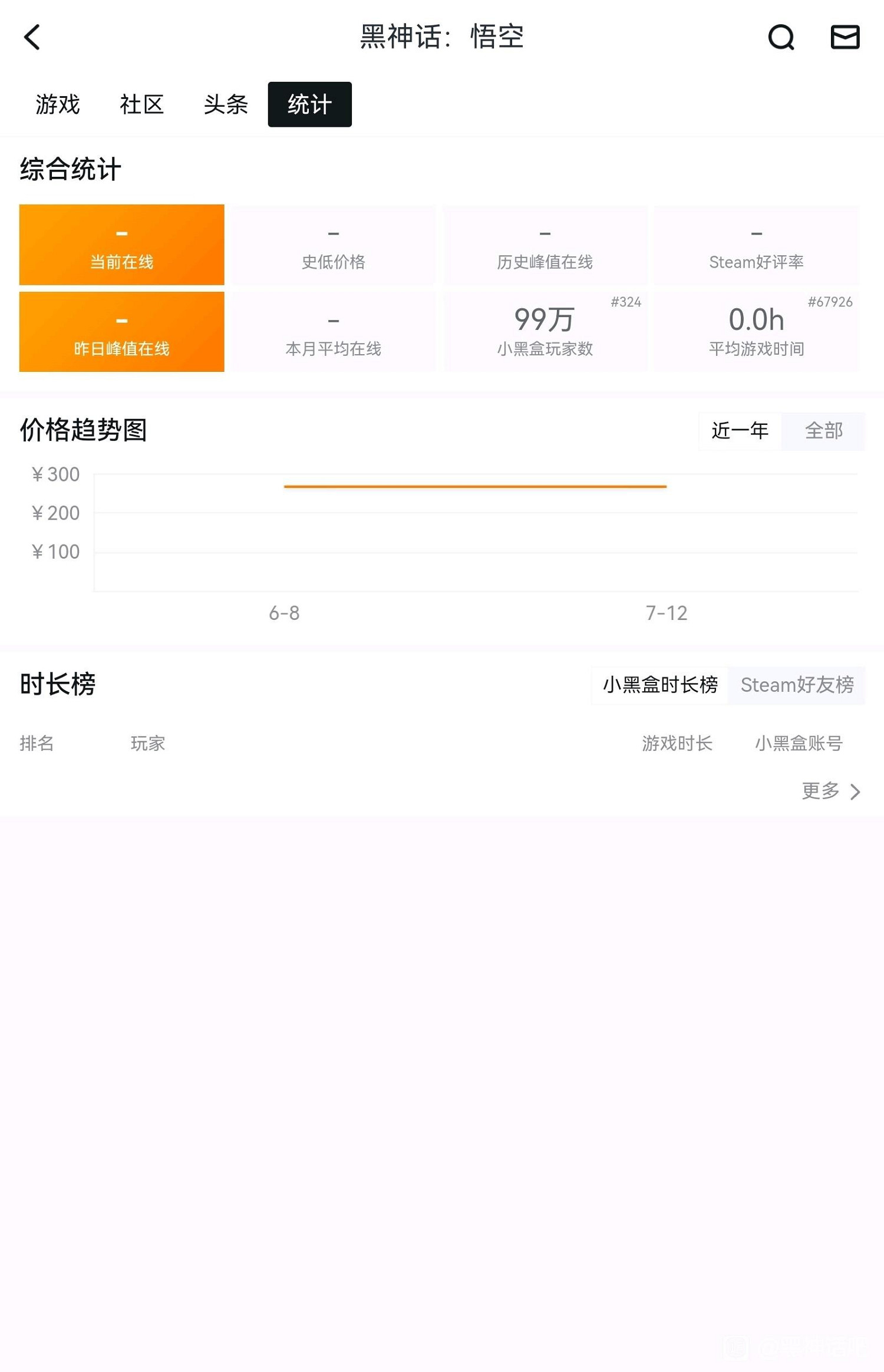Screen dimensions: 884x1372
Task: Open 更多 to view more players
Action: coord(820,793)
